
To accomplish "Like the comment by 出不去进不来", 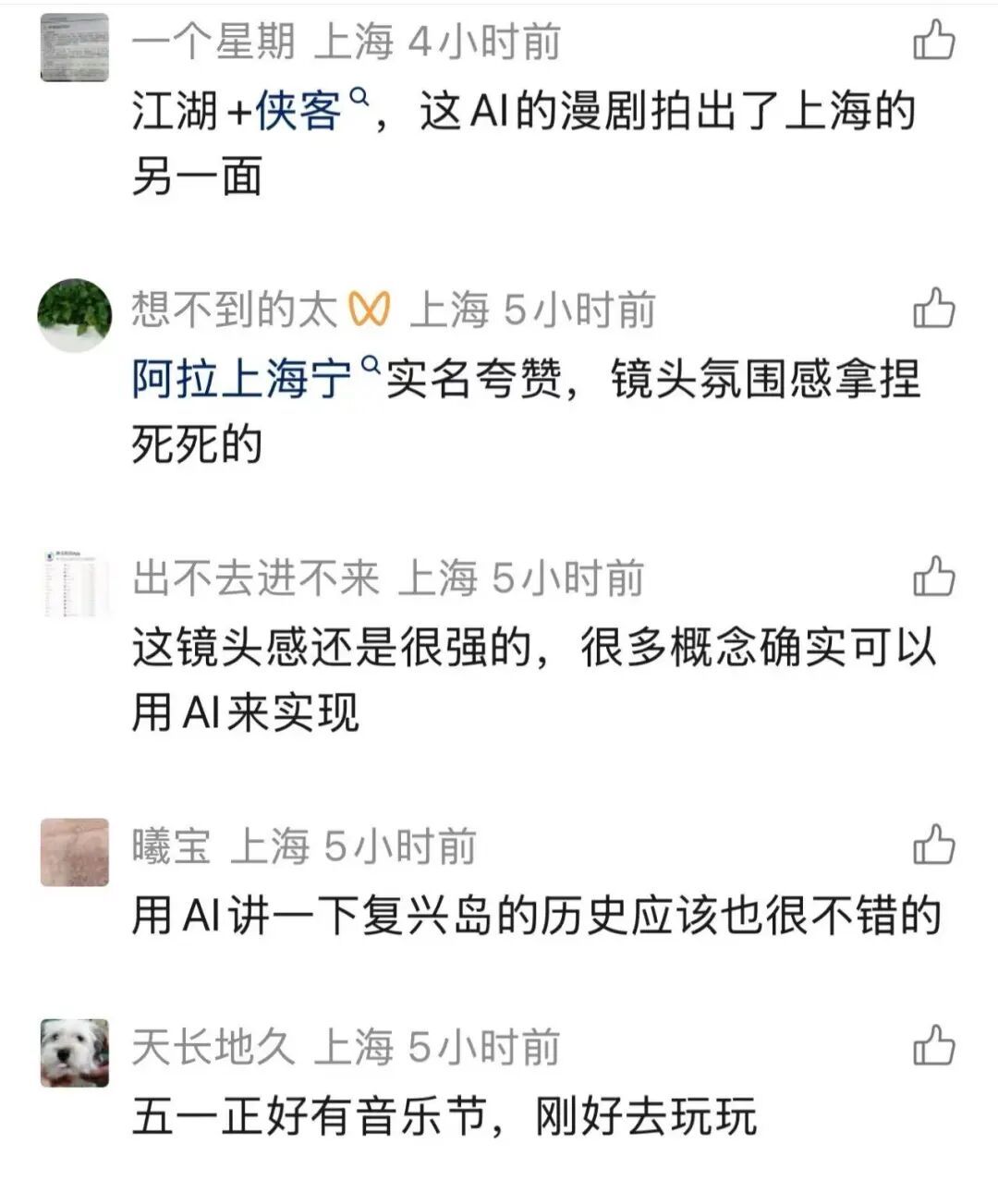I will [933, 577].
